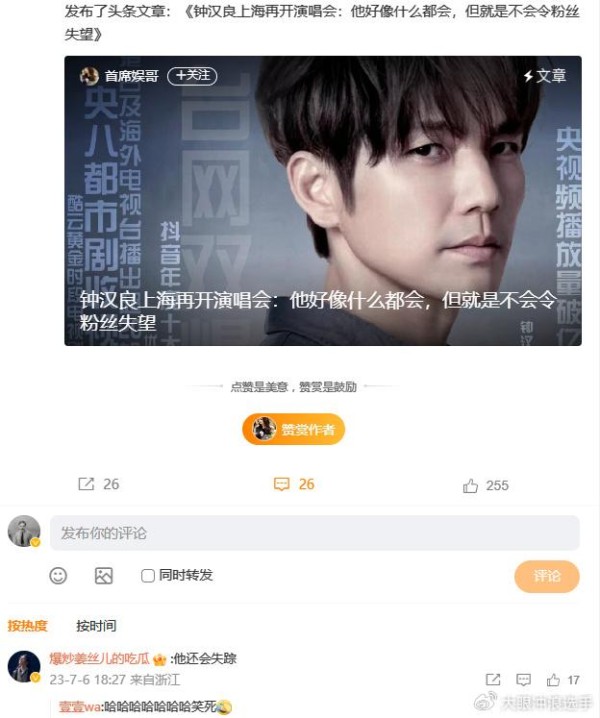Reply to the comment 他还会失踪
This screenshot has width=600, height=718.
click(x=523, y=680)
